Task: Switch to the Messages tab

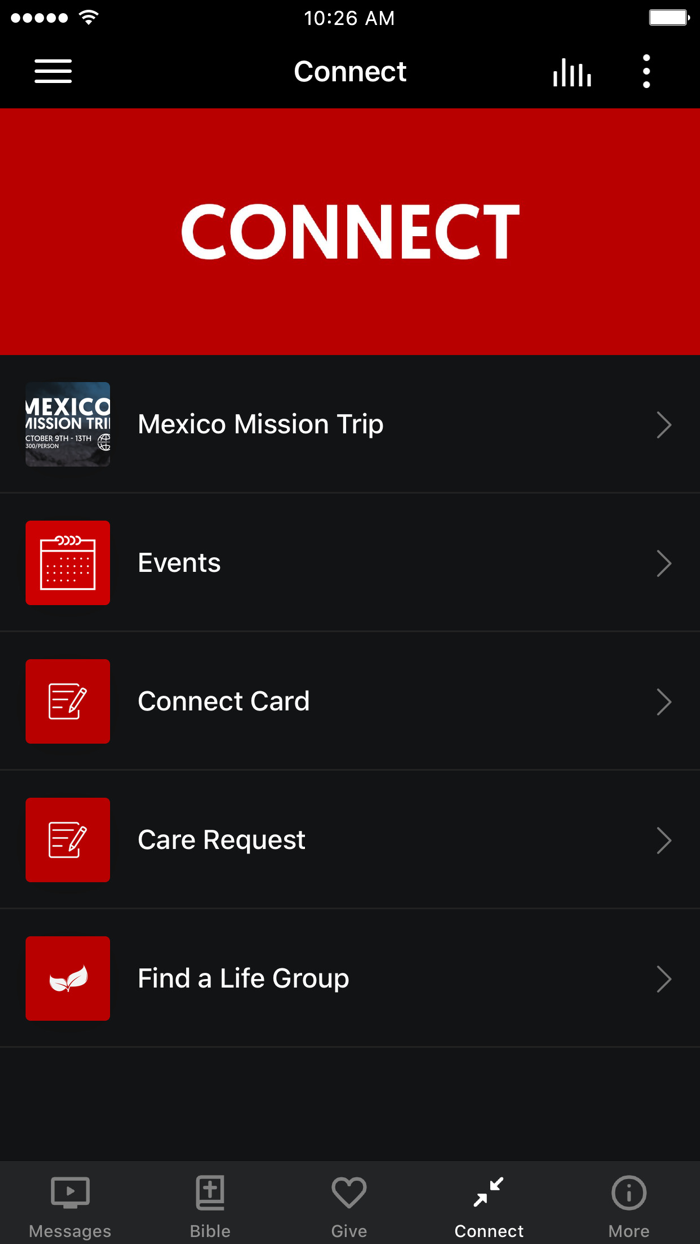Action: pos(70,1205)
